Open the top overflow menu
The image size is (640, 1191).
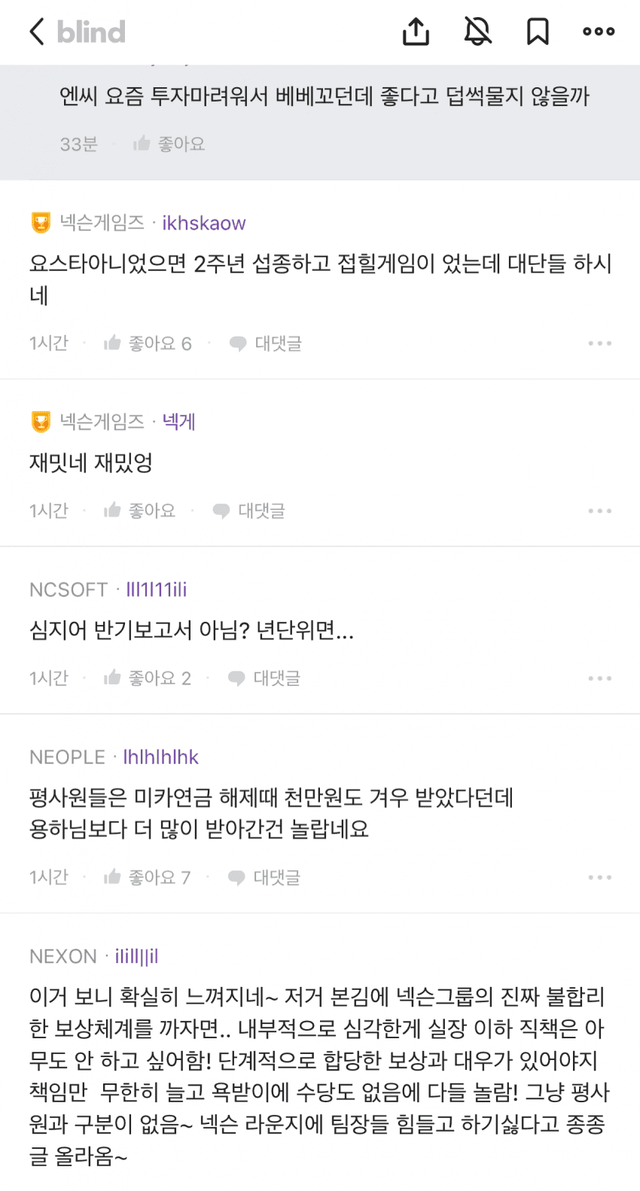tap(599, 32)
